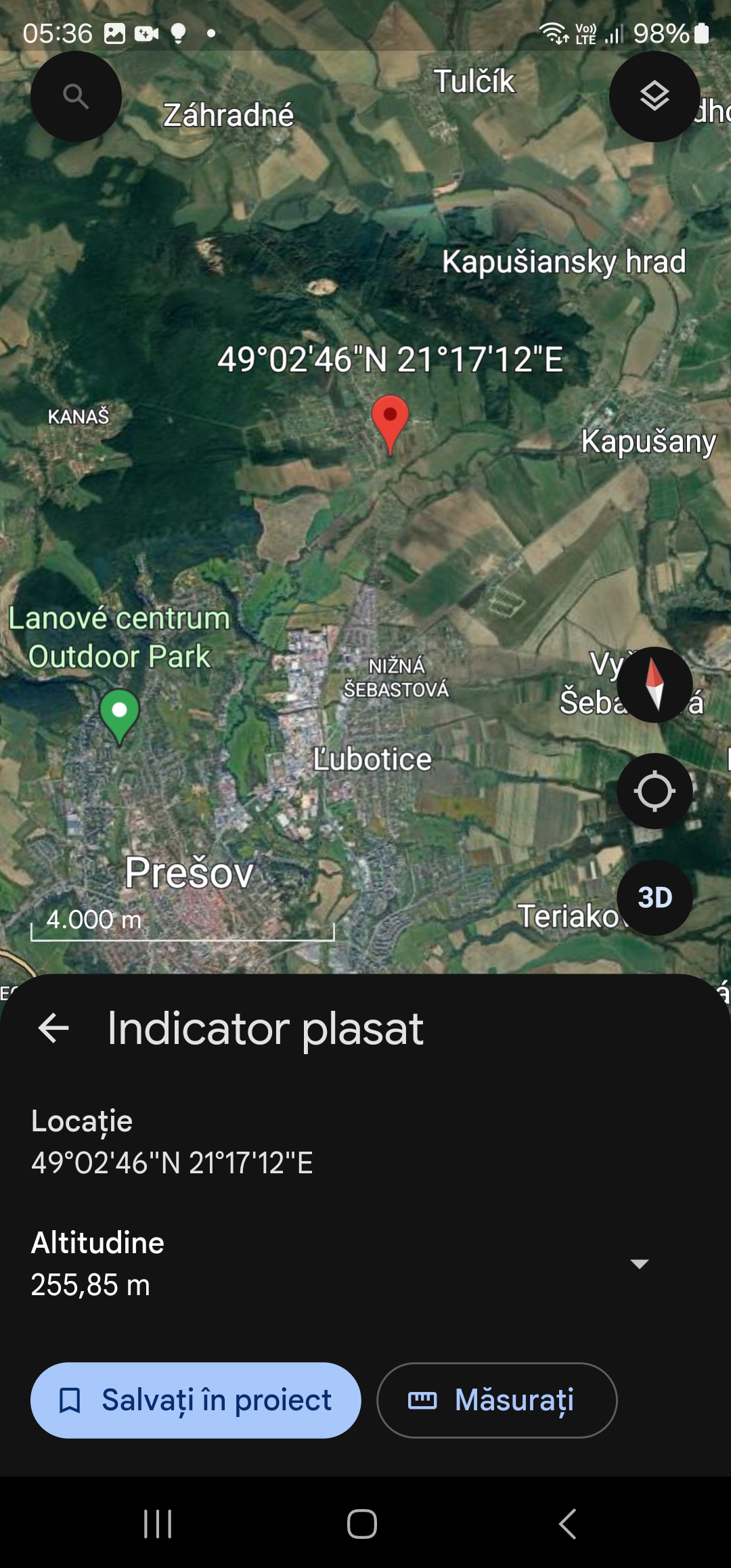This screenshot has width=731, height=1568.
Task: Tap the compass to reset north
Action: click(x=655, y=684)
